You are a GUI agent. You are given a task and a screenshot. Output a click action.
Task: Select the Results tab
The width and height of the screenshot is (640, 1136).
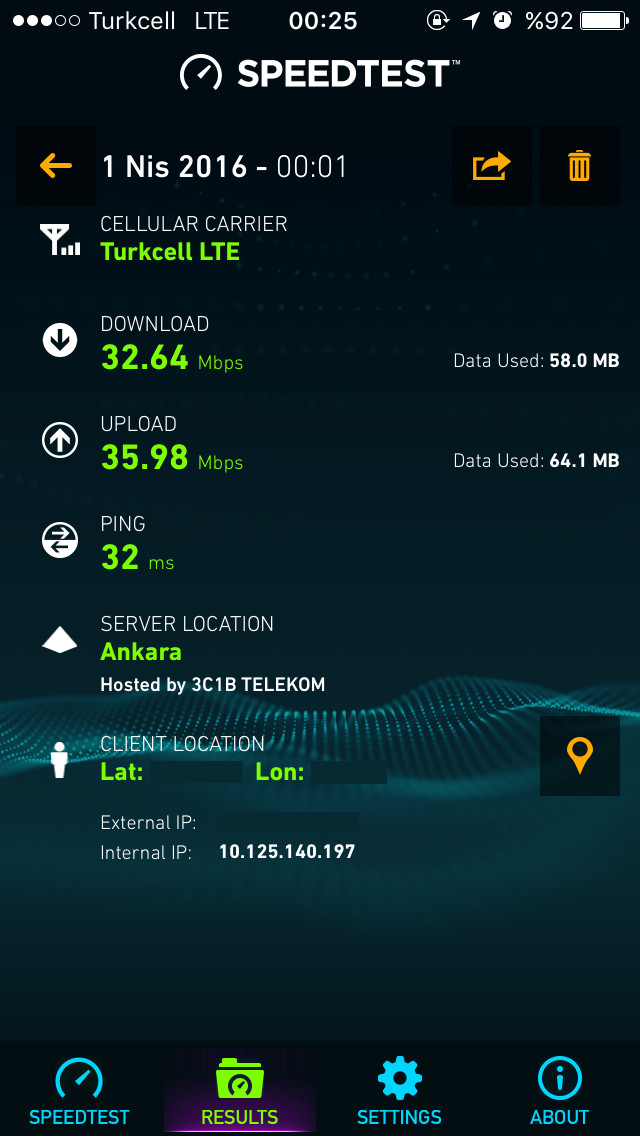pyautogui.click(x=240, y=1090)
